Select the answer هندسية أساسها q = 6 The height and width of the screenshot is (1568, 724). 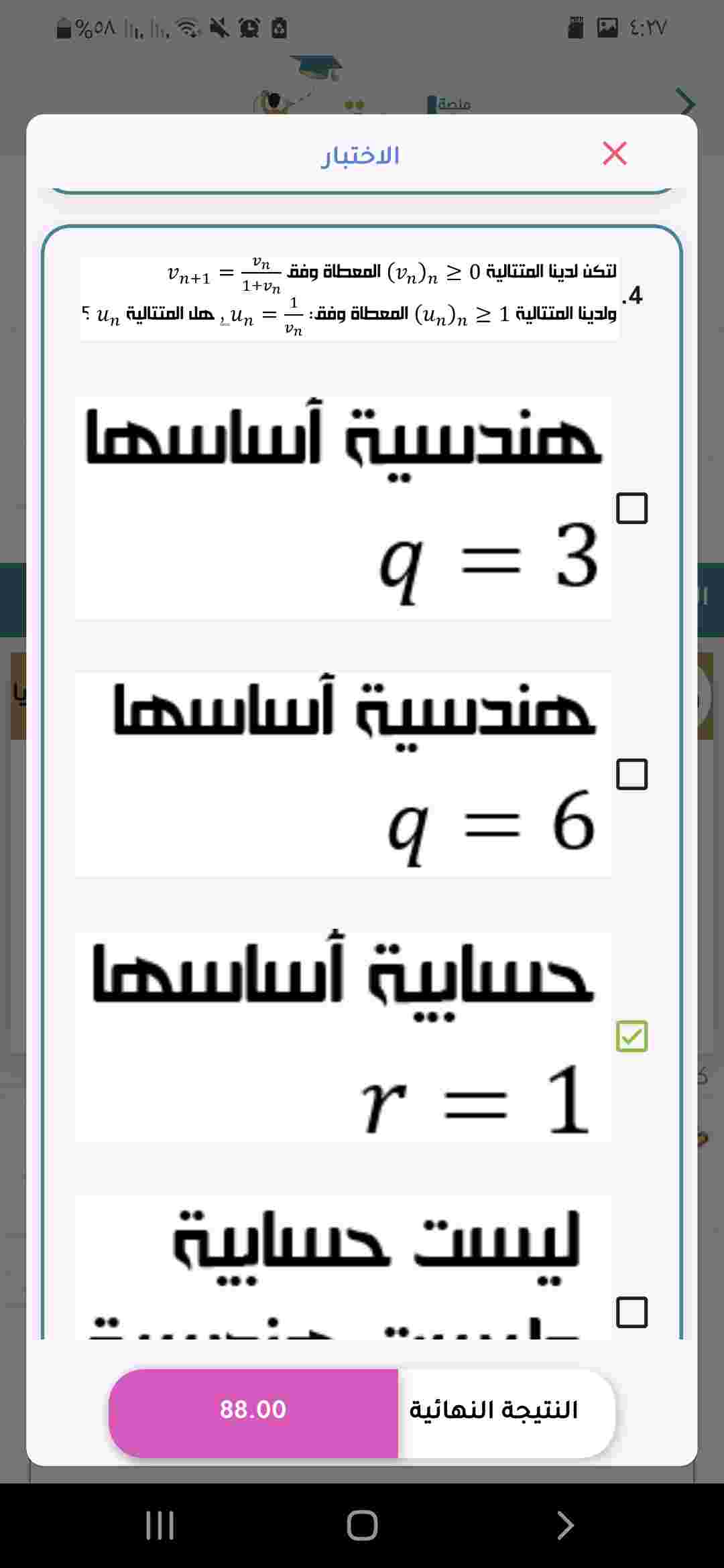click(631, 774)
